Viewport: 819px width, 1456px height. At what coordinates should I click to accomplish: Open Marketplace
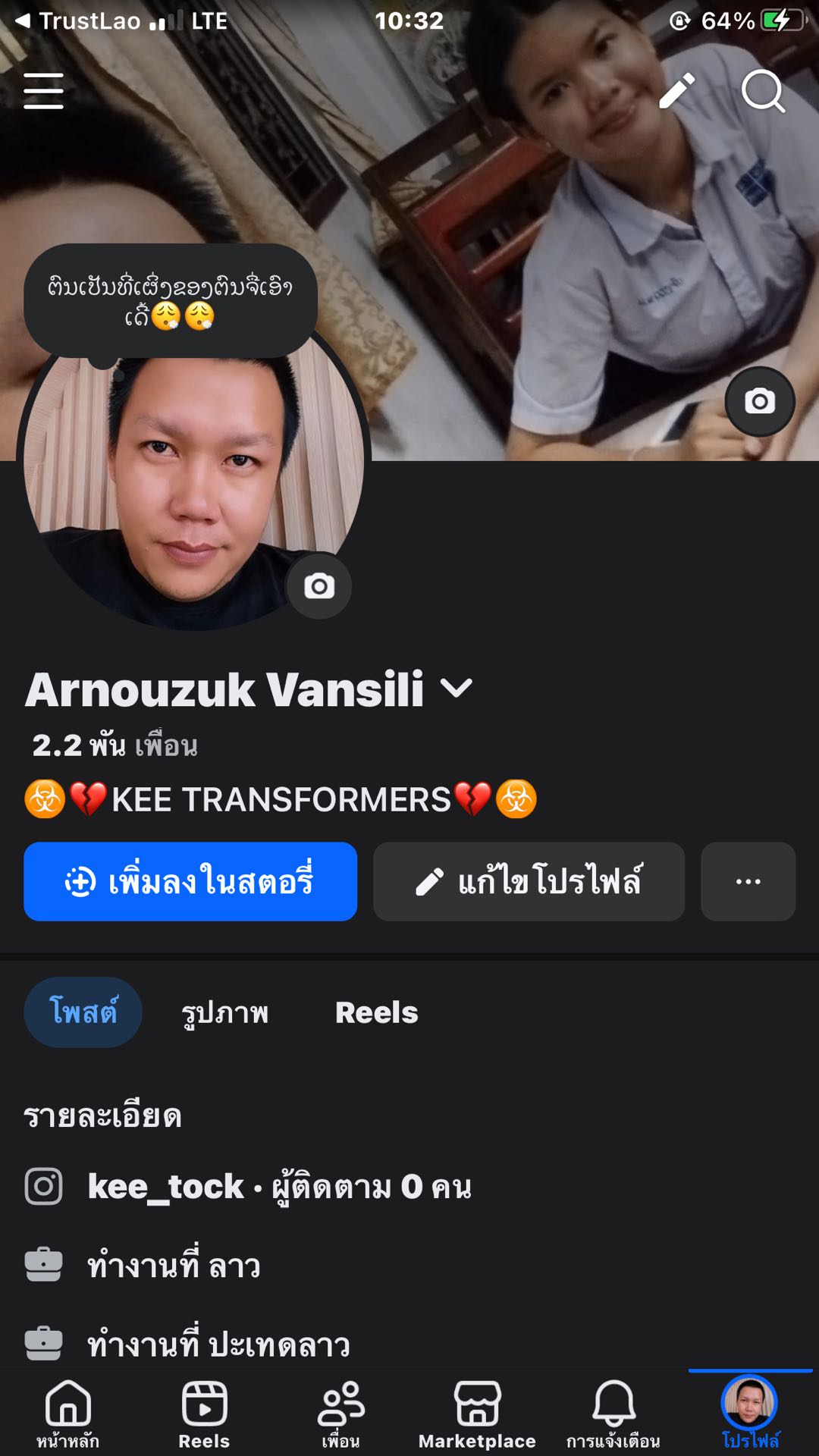(x=477, y=1413)
